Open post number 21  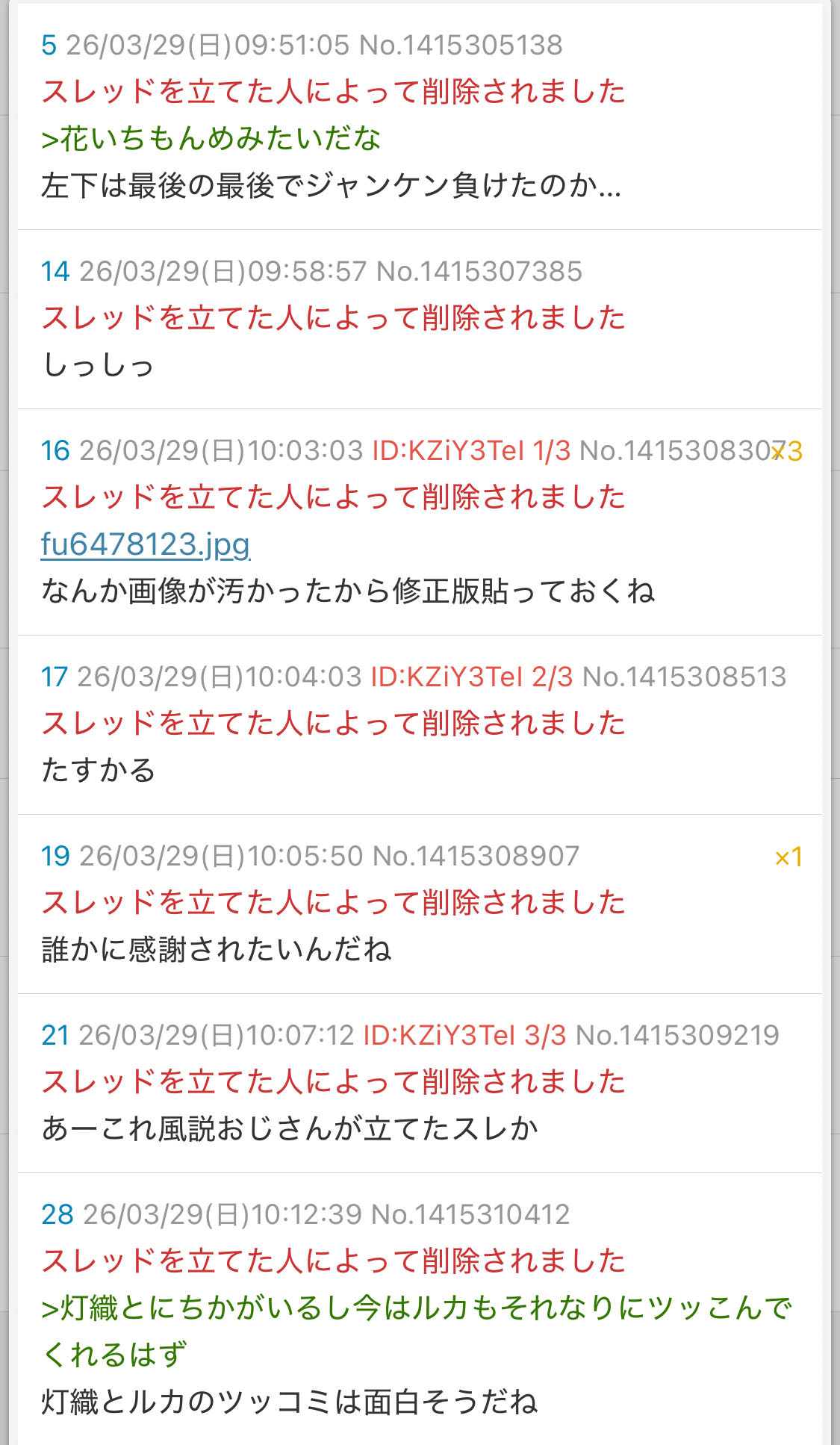pos(55,1036)
